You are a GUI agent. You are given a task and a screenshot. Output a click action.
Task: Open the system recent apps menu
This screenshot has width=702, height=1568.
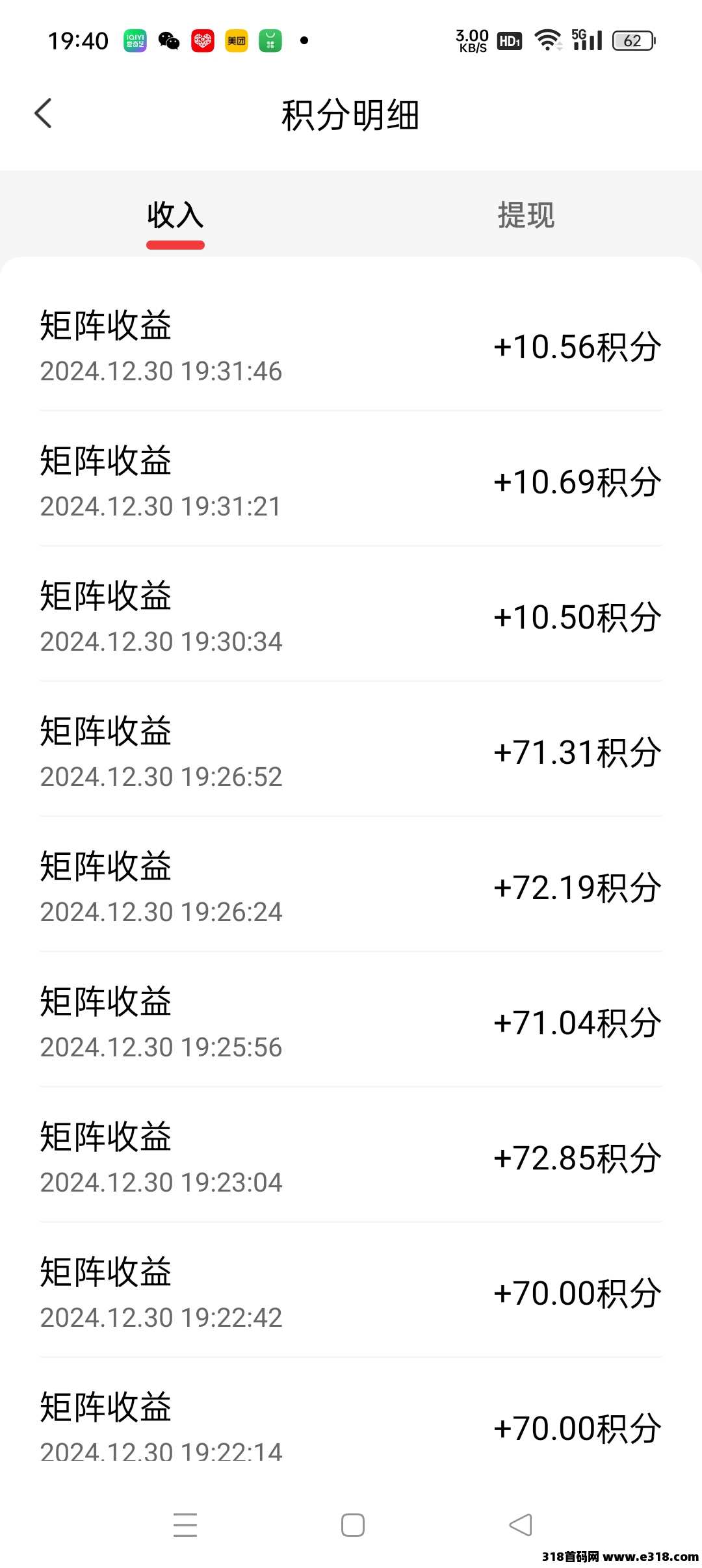[185, 1525]
